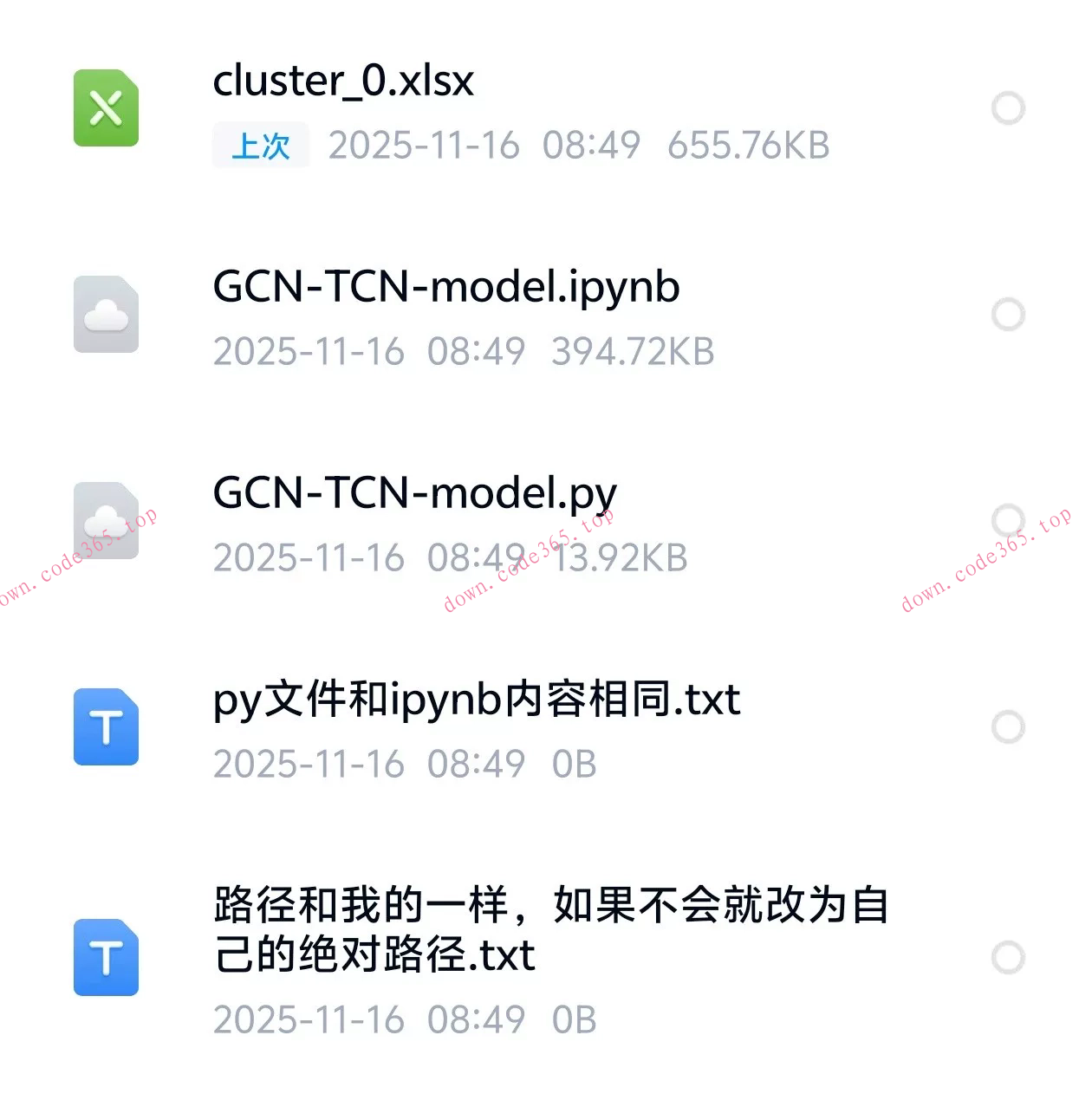This screenshot has height=1120, width=1092.
Task: Click the 上次 badge under cluster_0.xlsx
Action: coord(261,147)
